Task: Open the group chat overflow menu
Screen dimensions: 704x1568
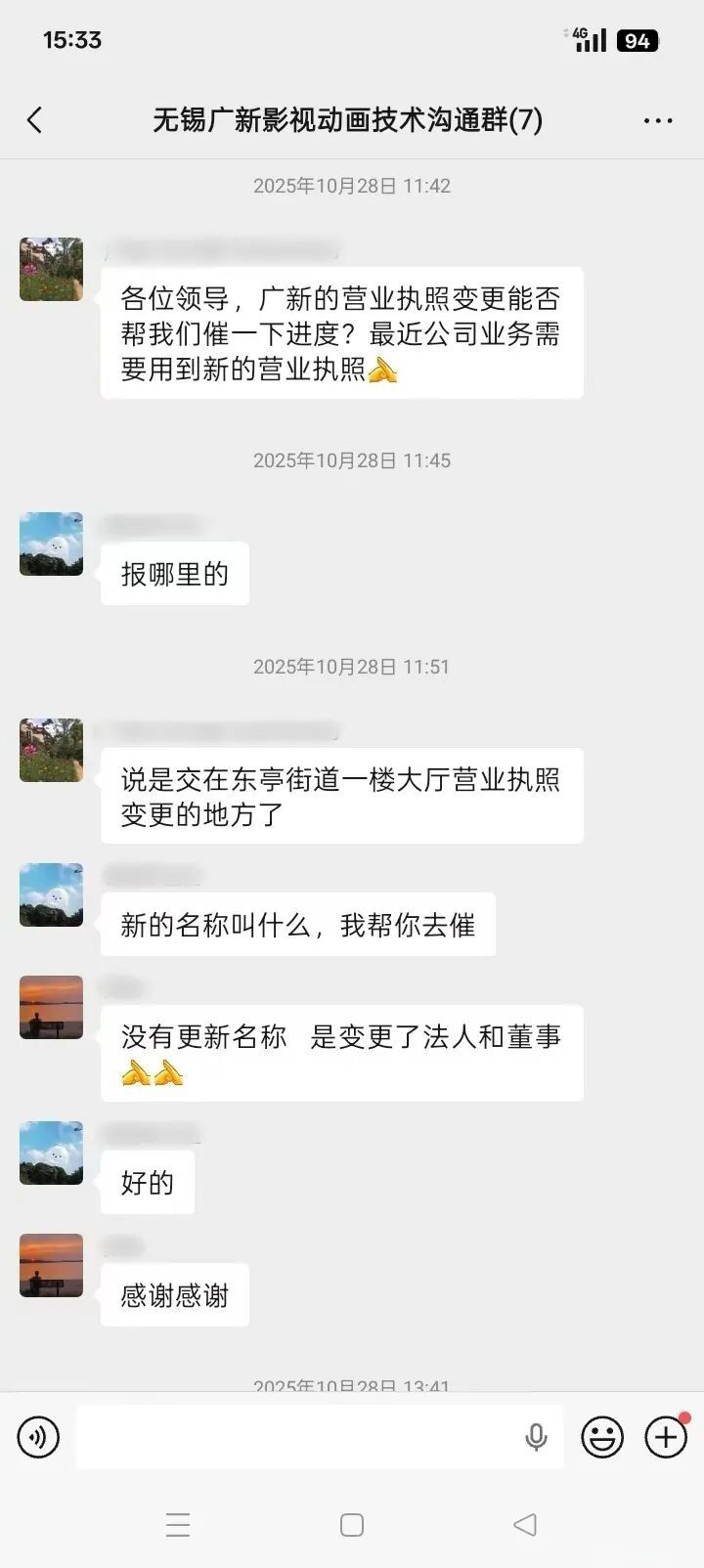Action: click(658, 120)
